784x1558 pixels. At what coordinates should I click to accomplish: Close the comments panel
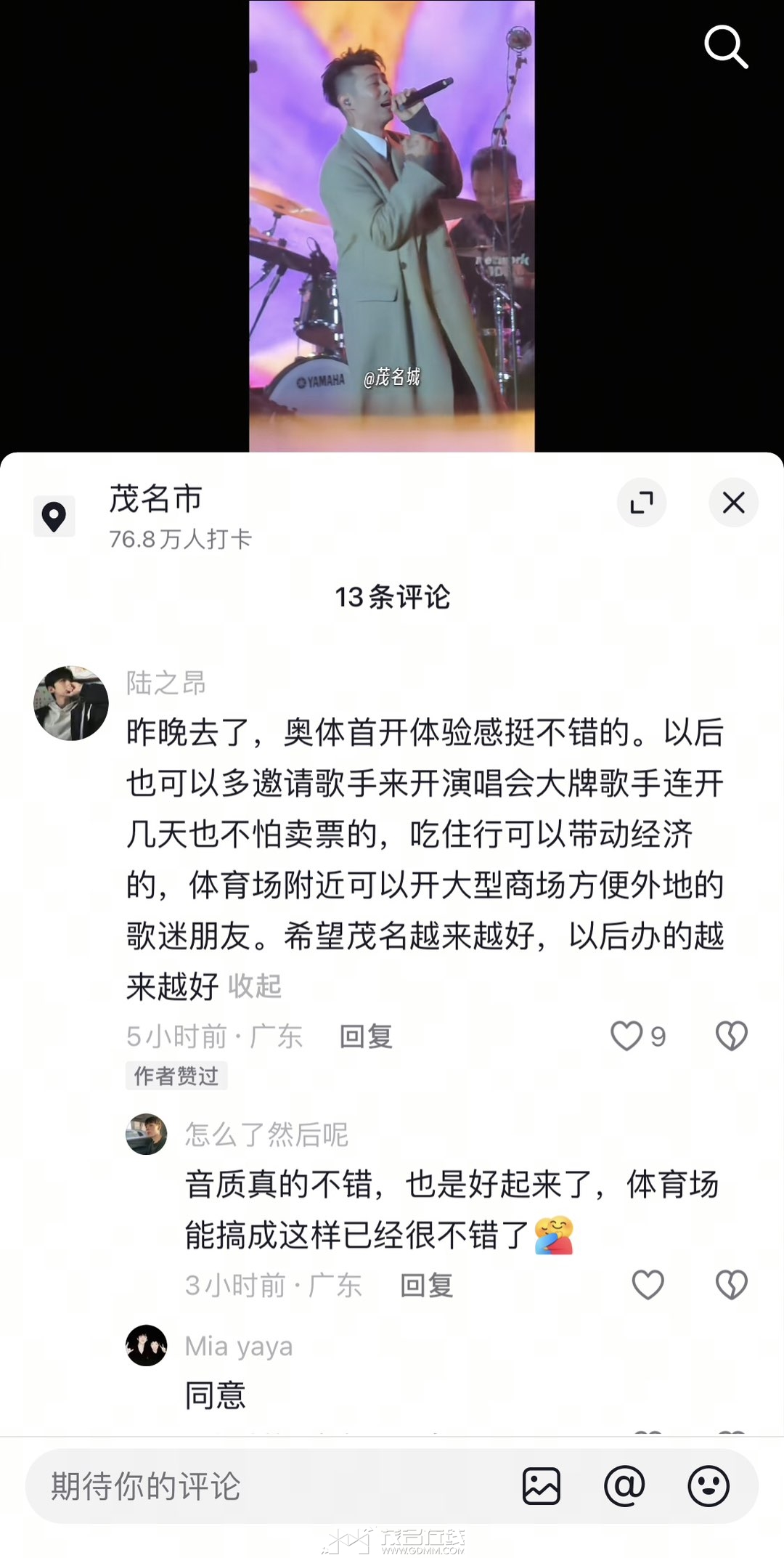coord(733,503)
